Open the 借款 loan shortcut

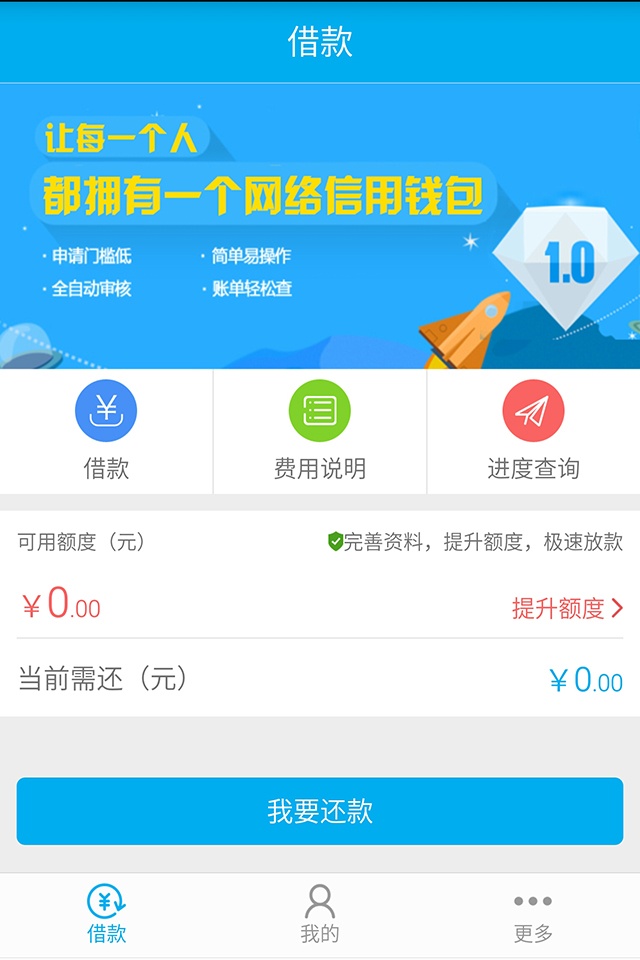click(x=106, y=430)
